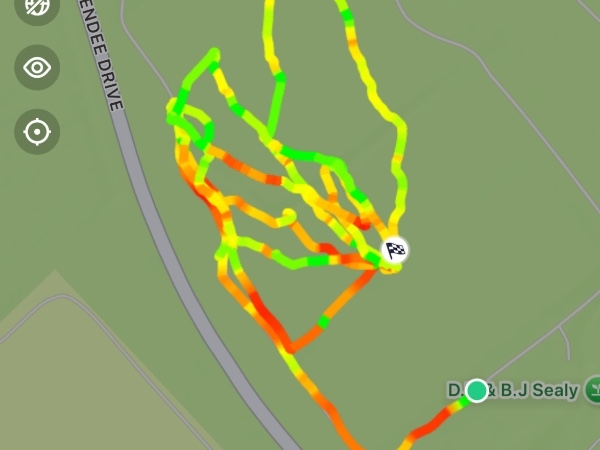Center map on current location
This screenshot has height=450, width=600.
click(37, 131)
